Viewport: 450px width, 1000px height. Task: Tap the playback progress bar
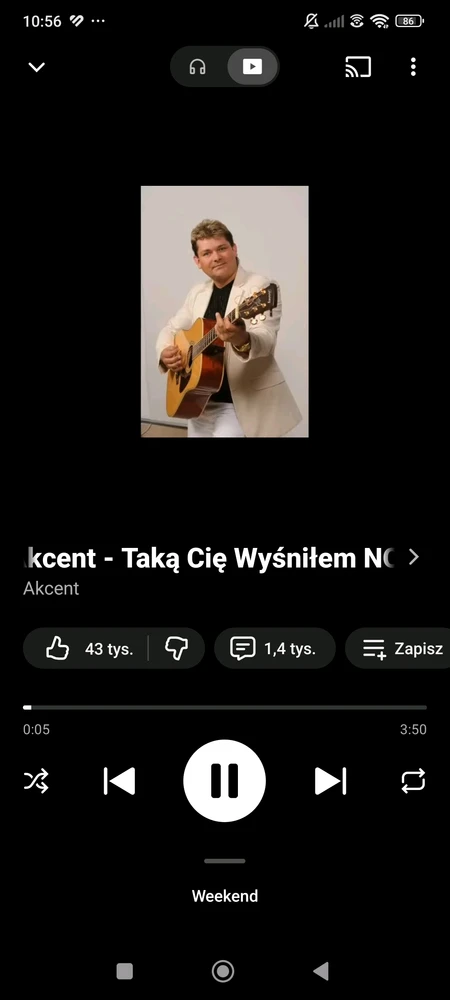(225, 707)
